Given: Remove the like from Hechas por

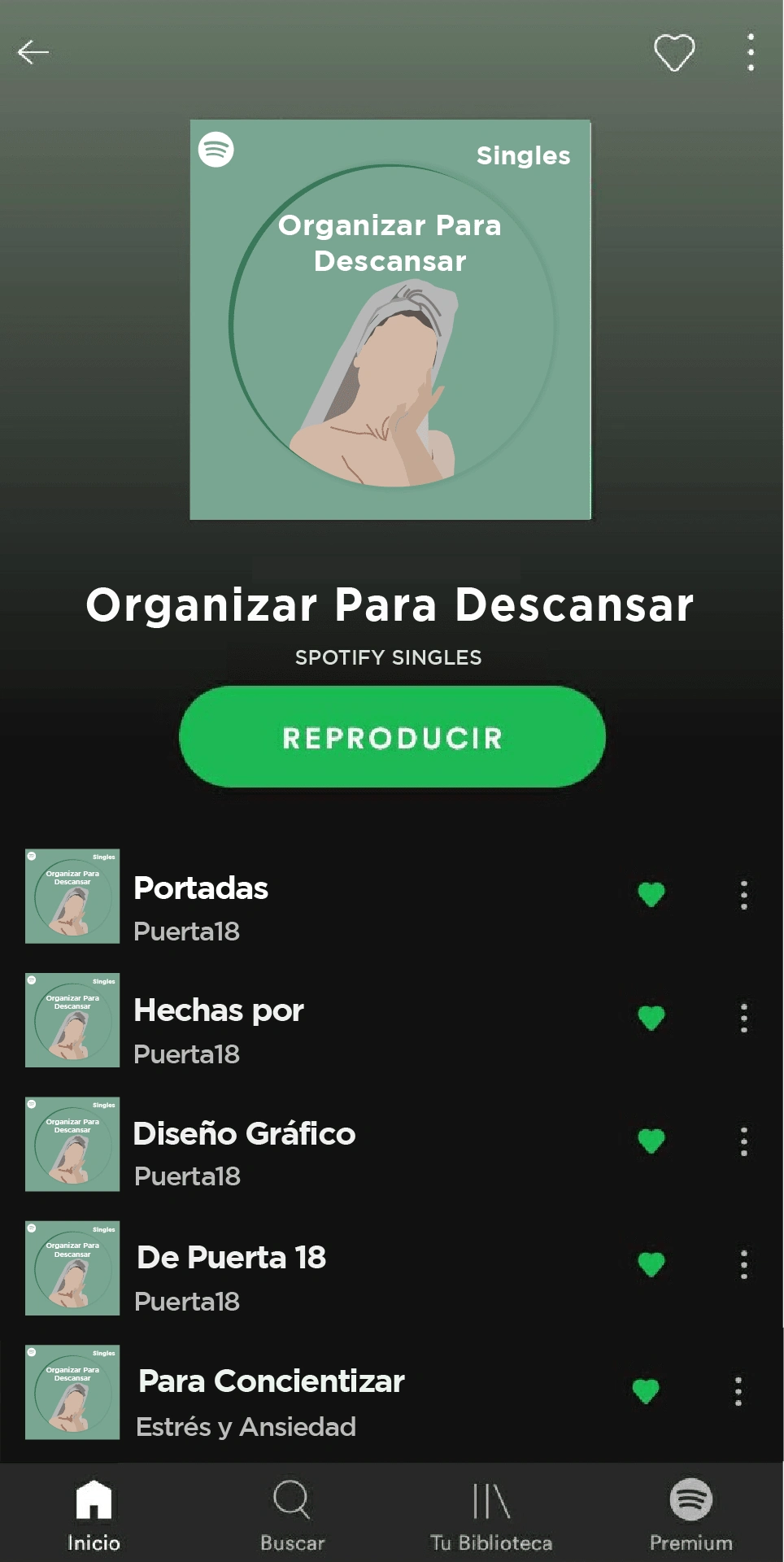Looking at the screenshot, I should pos(651,1018).
